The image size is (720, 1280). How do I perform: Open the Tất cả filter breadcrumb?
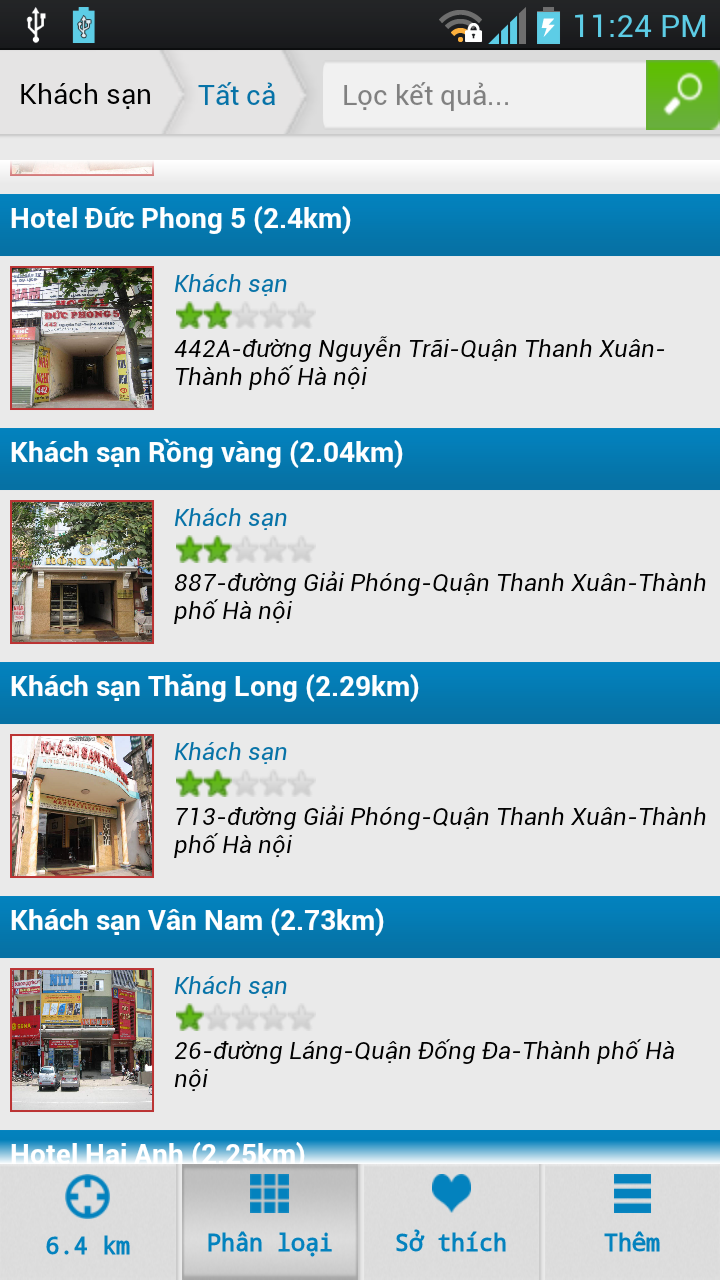pyautogui.click(x=236, y=94)
